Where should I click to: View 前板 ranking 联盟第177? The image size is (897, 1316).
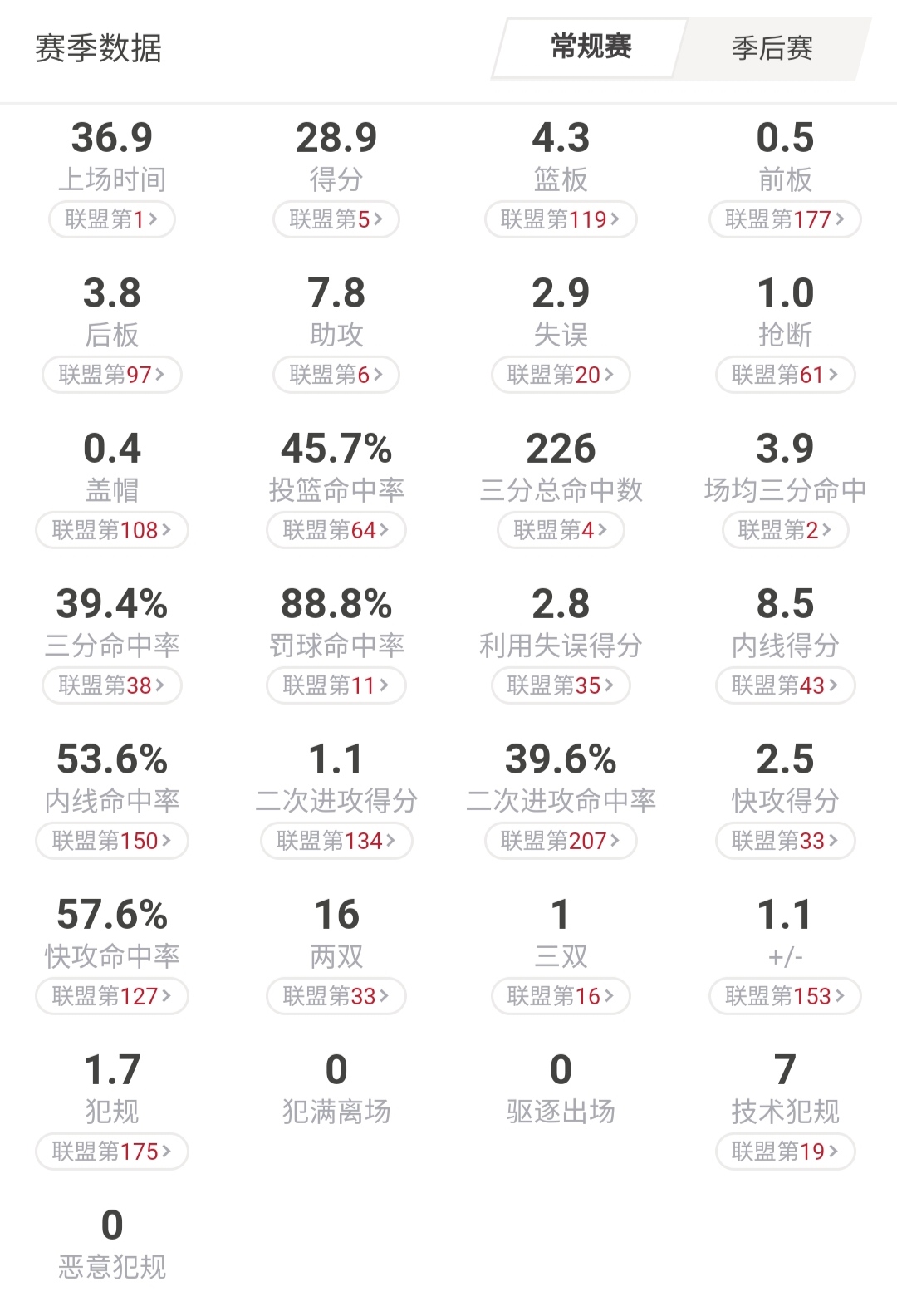click(785, 219)
